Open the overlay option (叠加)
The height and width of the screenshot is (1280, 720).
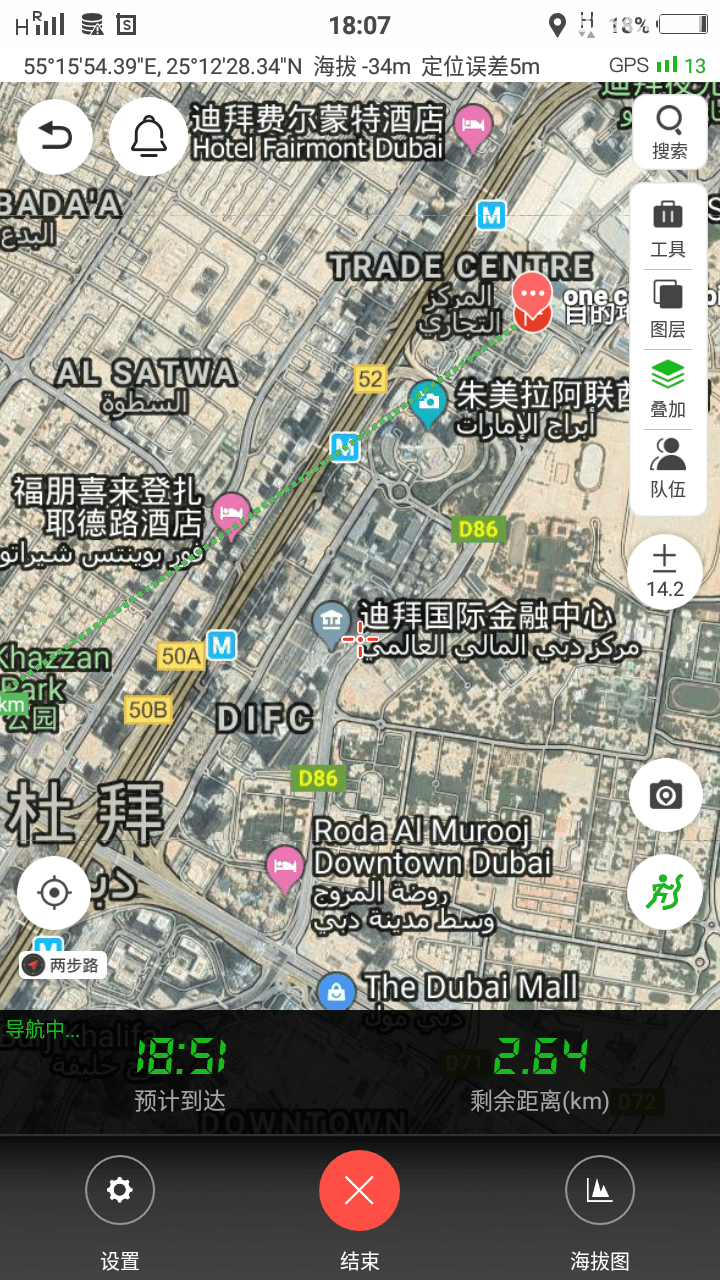pos(668,388)
